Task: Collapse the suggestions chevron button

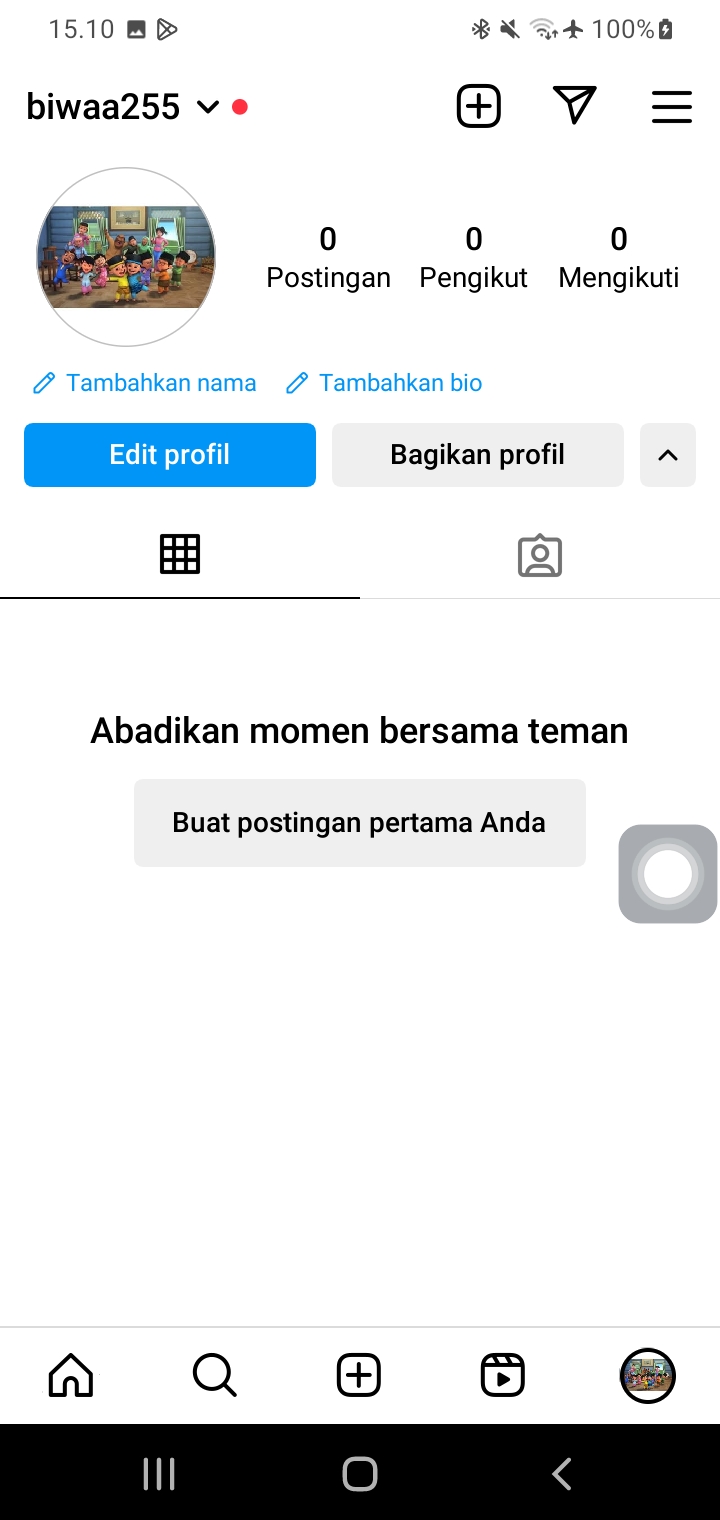Action: 668,455
